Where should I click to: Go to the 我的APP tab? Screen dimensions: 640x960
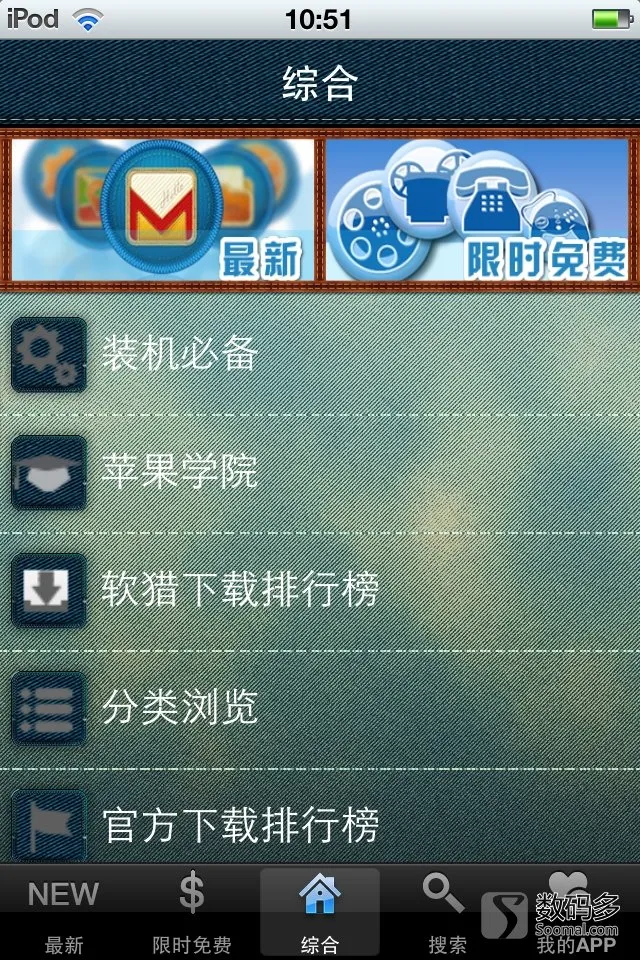click(x=575, y=912)
